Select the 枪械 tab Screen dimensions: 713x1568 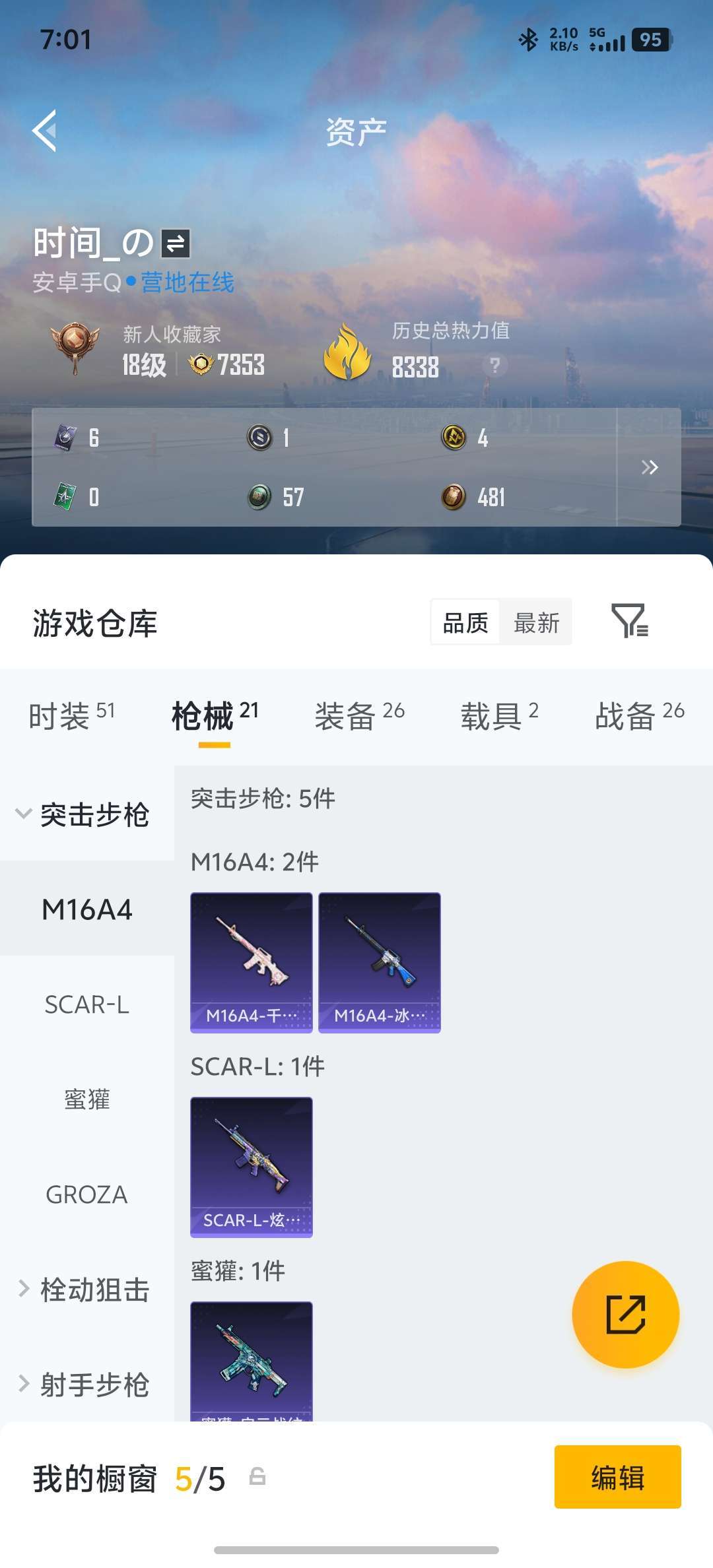tap(215, 715)
